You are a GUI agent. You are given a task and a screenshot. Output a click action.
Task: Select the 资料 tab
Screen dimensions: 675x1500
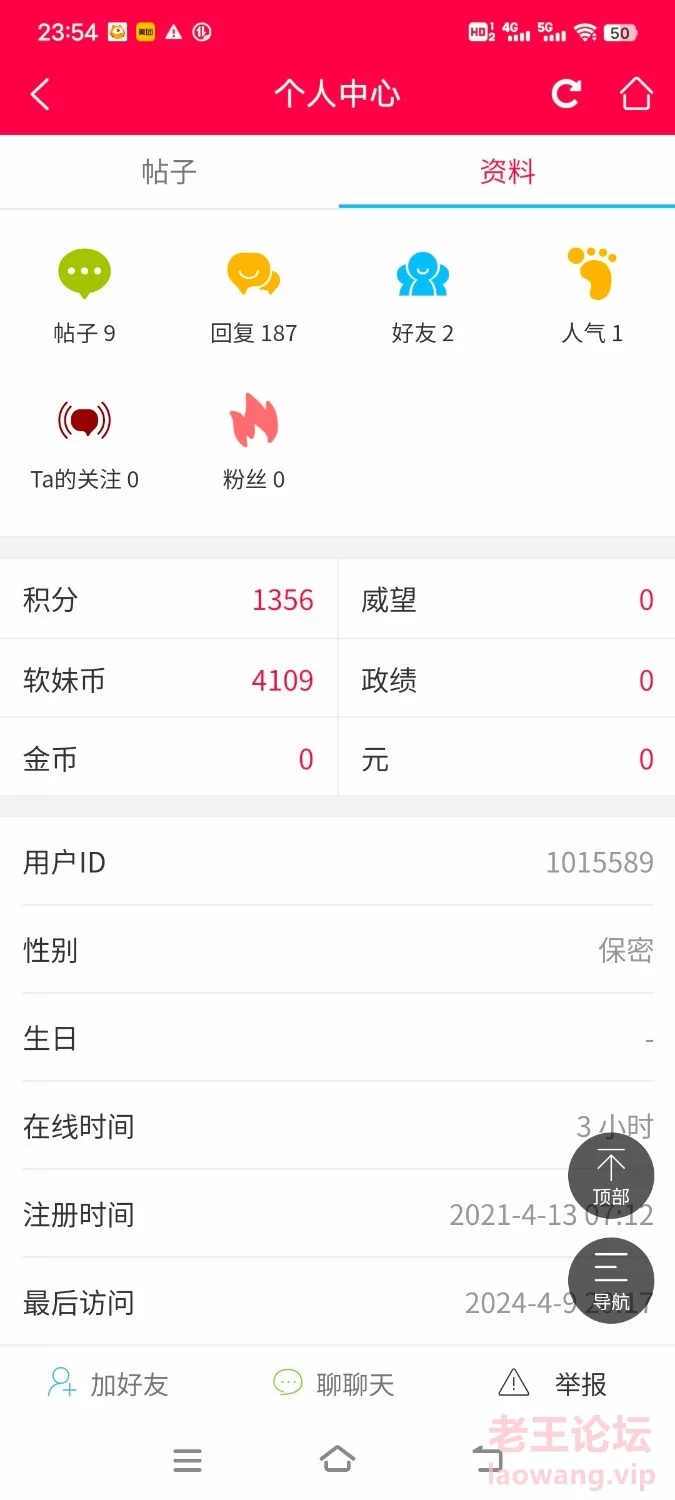507,172
